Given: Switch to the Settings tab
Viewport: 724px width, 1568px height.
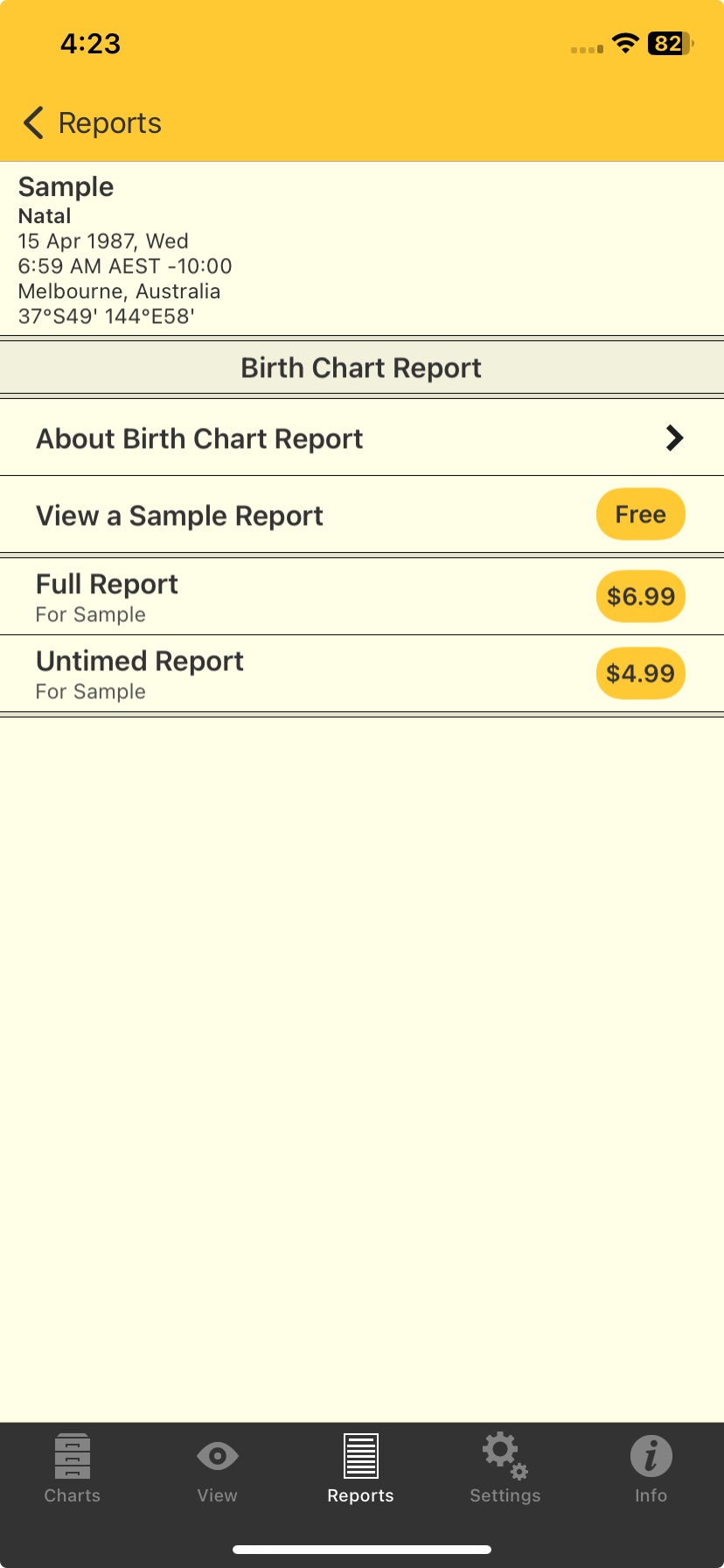Looking at the screenshot, I should [504, 1470].
